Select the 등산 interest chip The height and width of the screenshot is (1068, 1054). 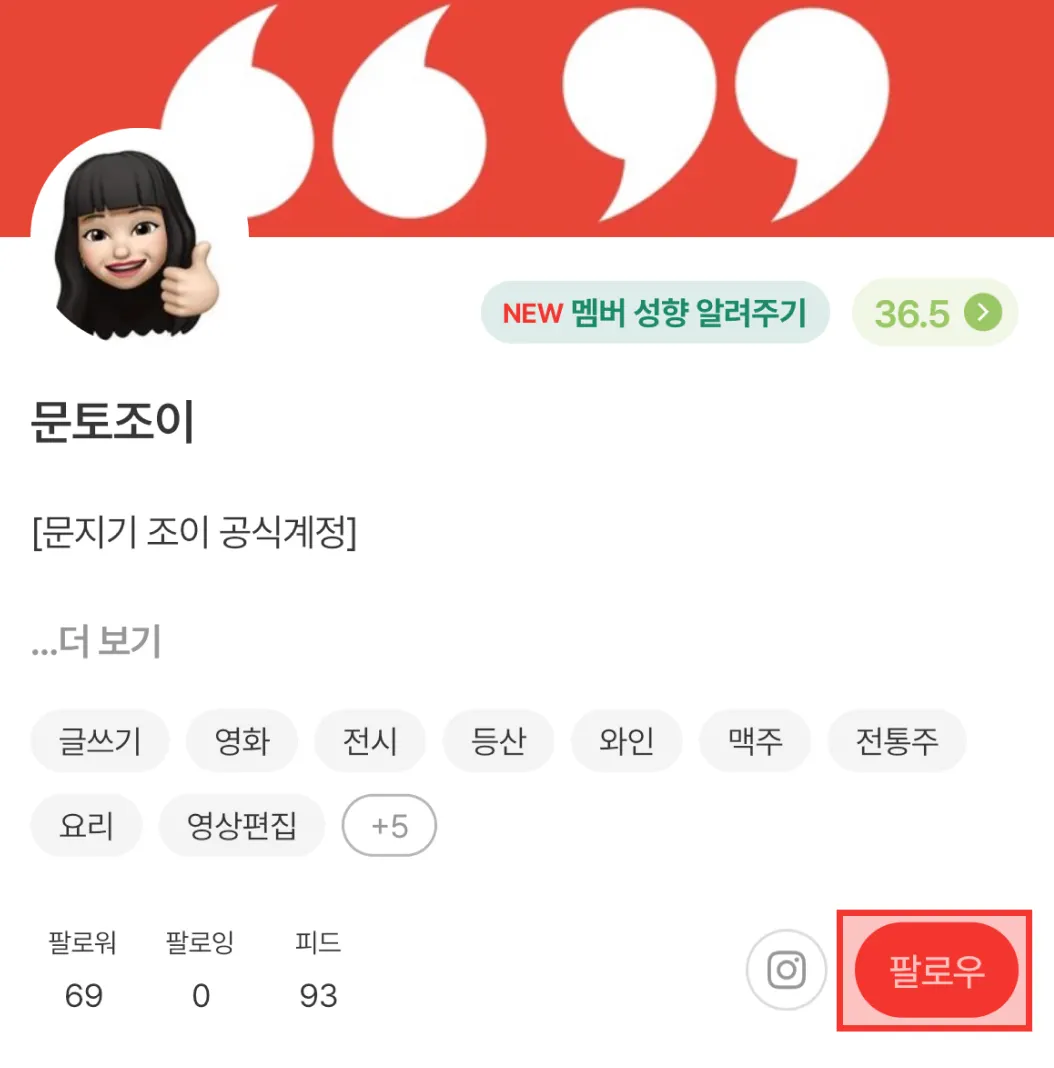pos(498,741)
